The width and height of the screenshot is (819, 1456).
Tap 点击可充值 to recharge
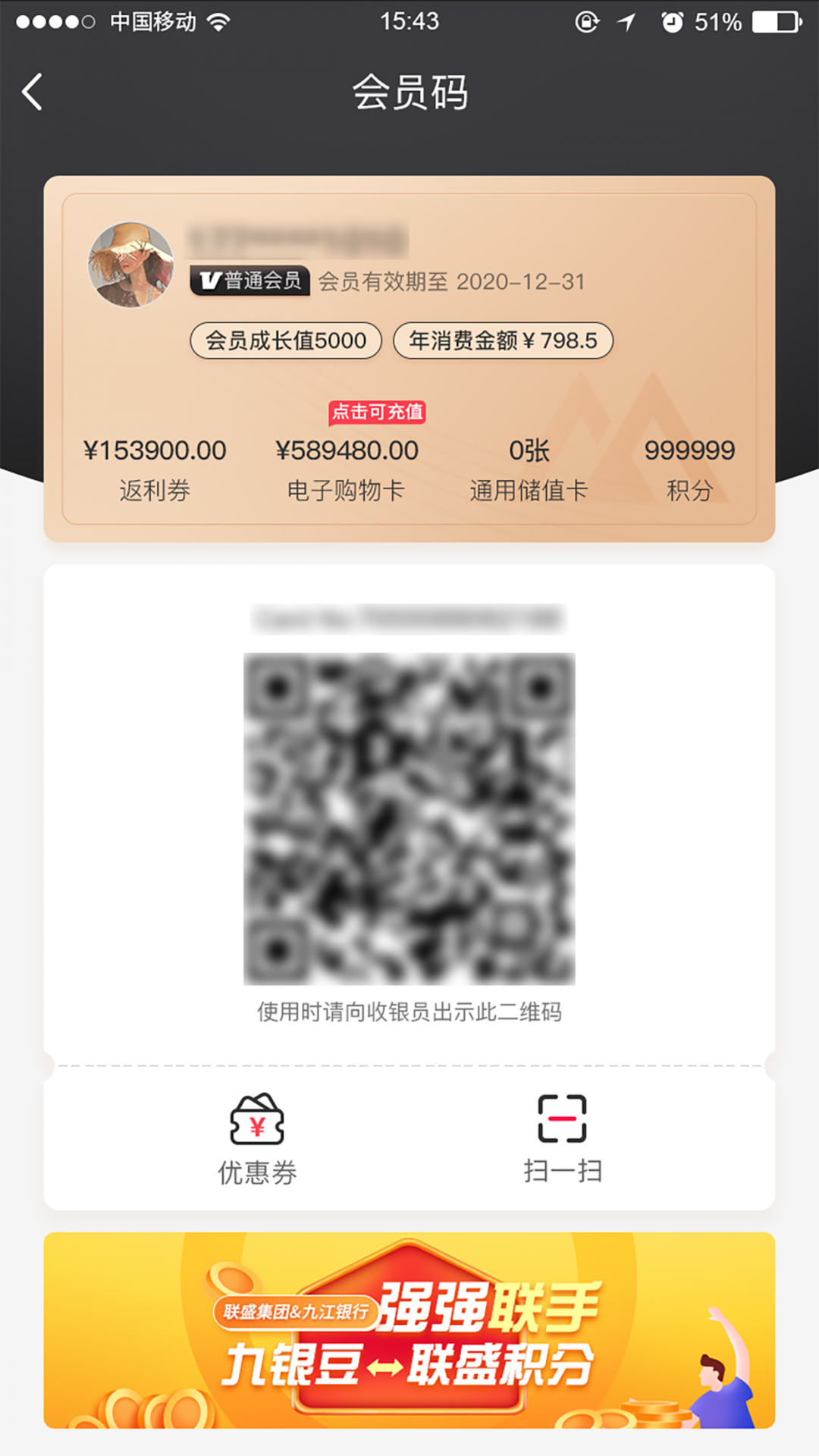(x=375, y=413)
